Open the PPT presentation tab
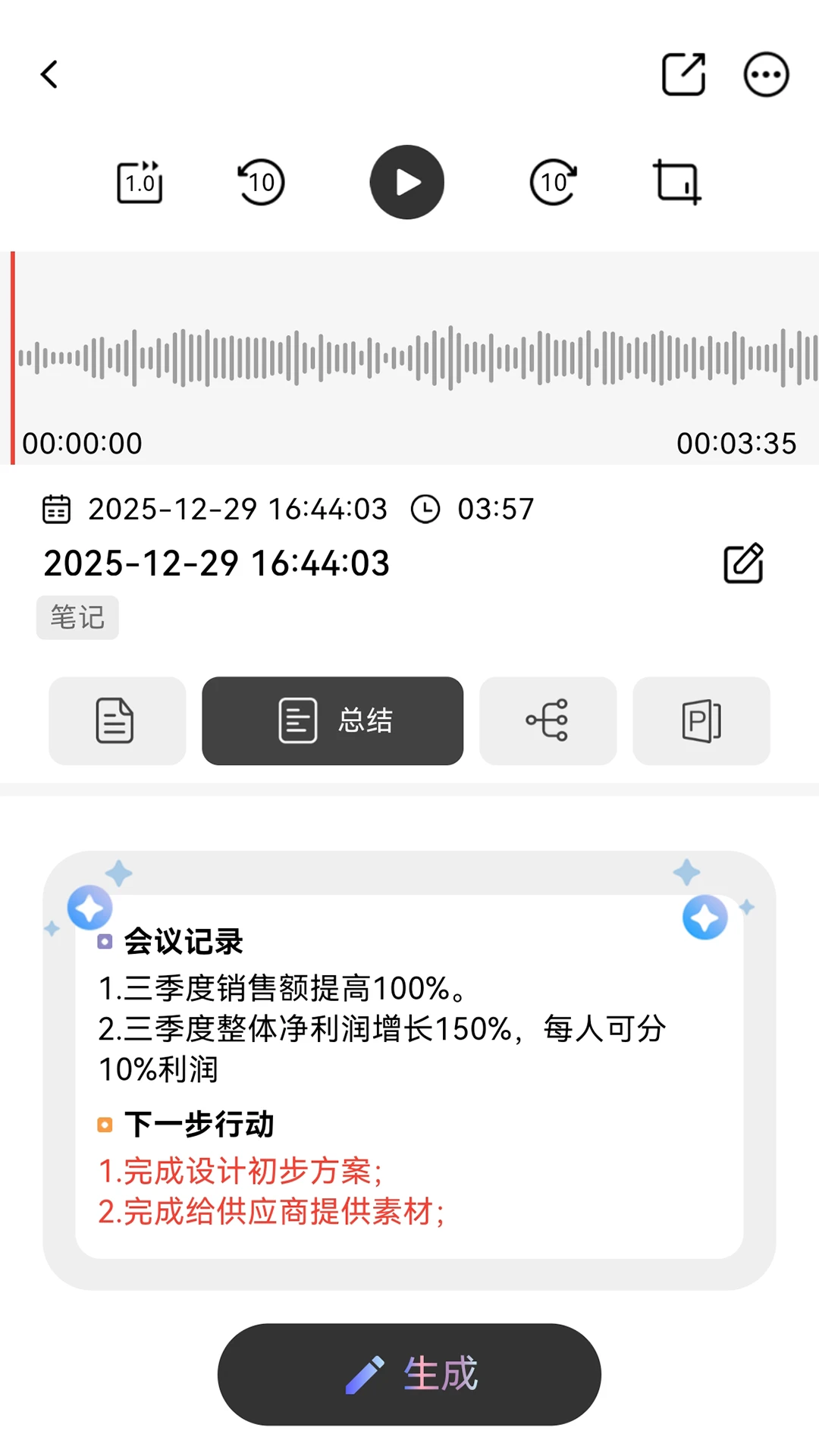 [x=701, y=720]
